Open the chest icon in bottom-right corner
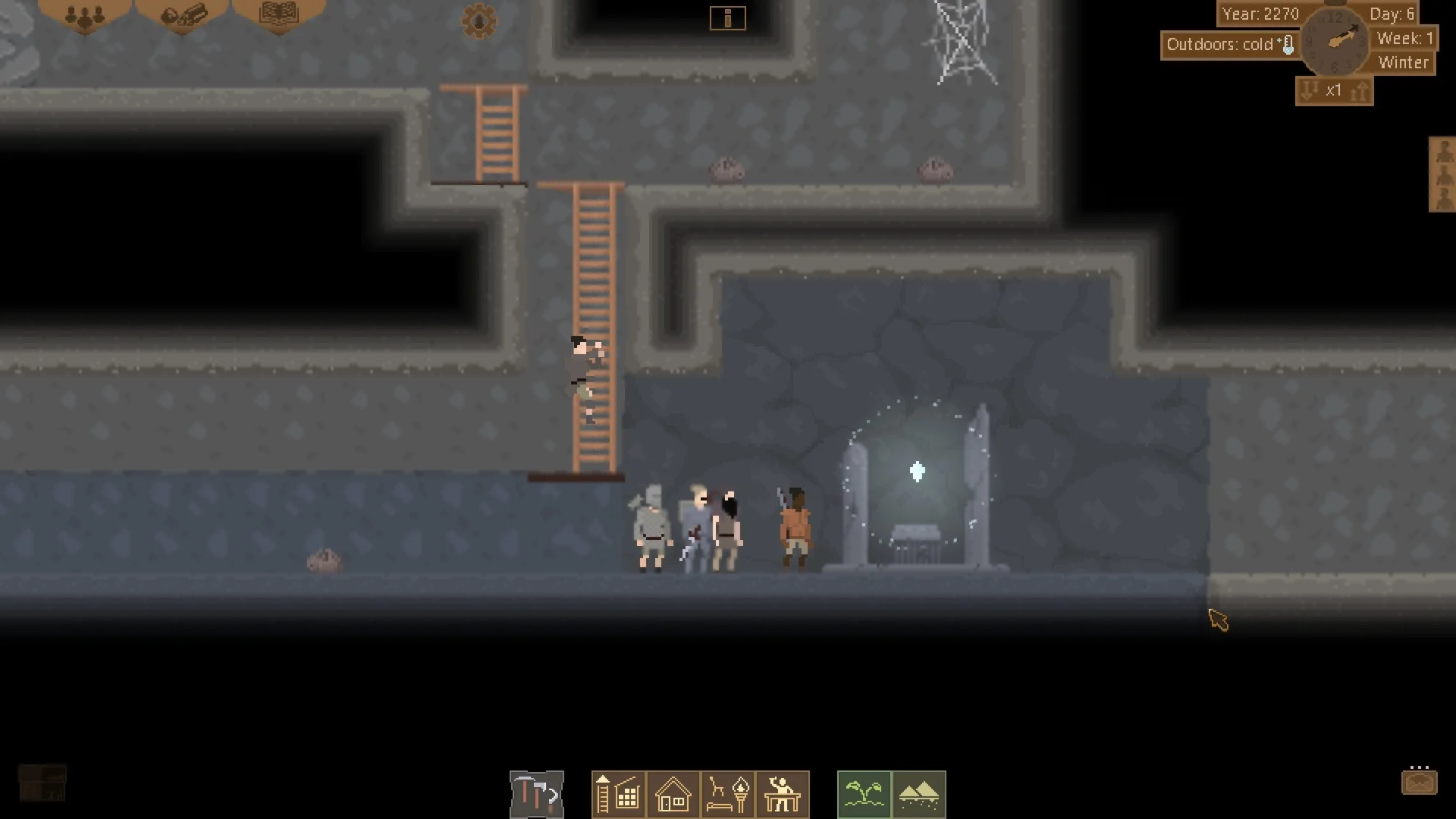 (x=1419, y=781)
